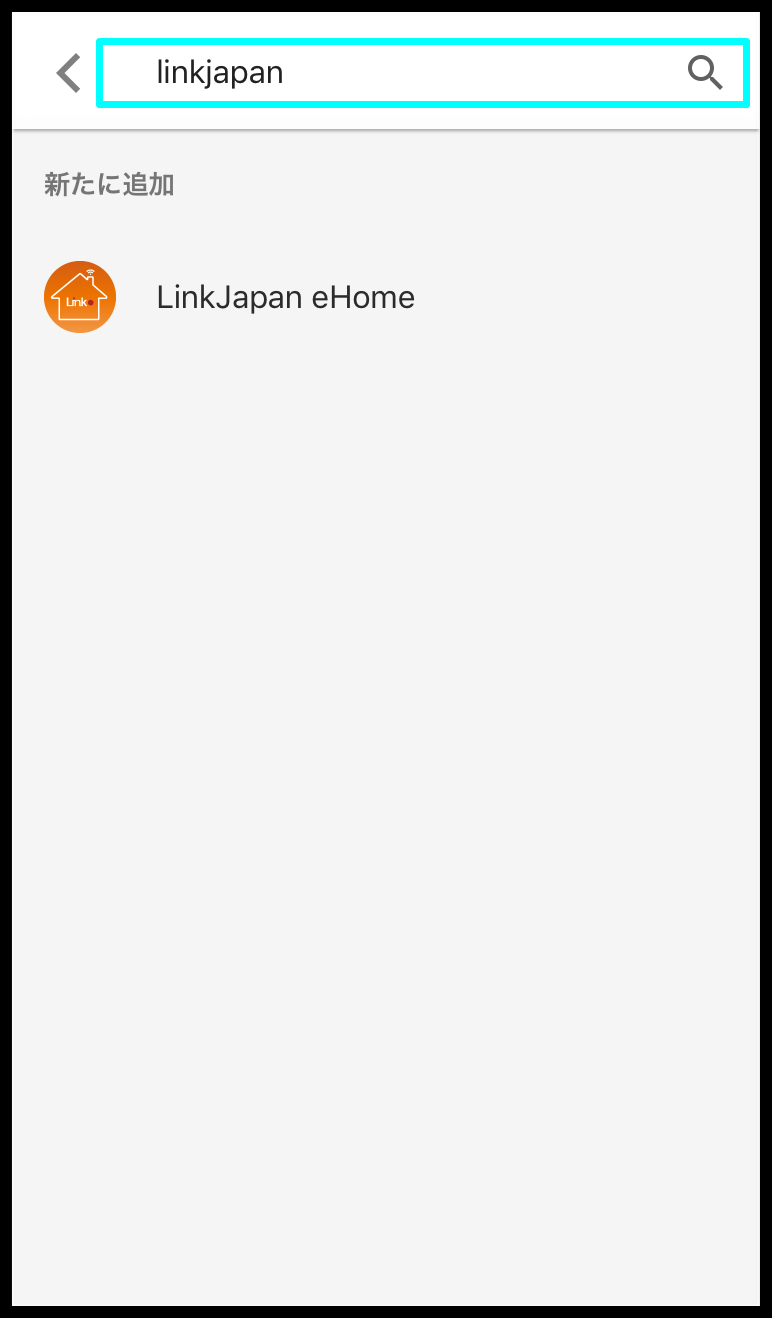The width and height of the screenshot is (772, 1318).
Task: Tap the magnifying glass search icon
Action: (x=705, y=72)
